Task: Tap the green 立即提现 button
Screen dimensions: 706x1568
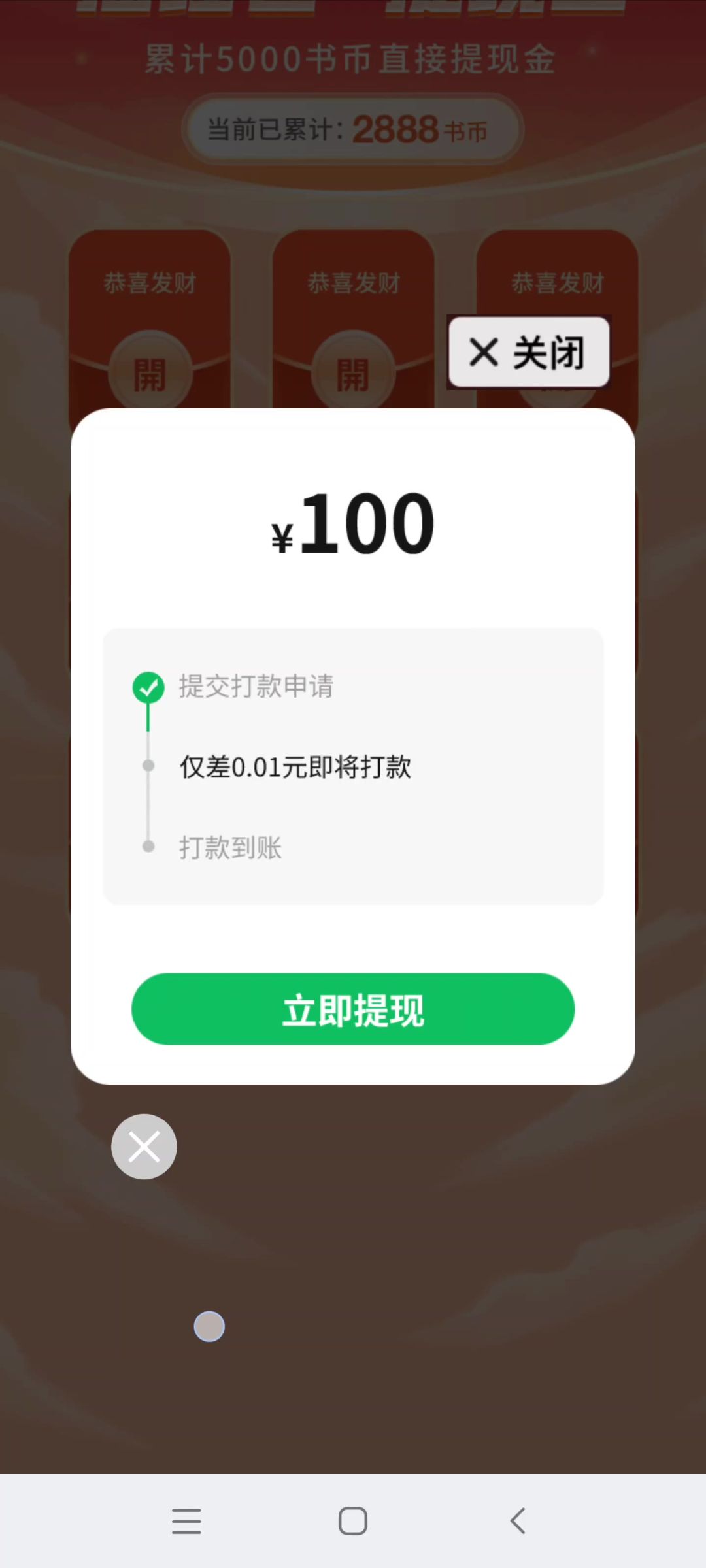Action: click(353, 1009)
